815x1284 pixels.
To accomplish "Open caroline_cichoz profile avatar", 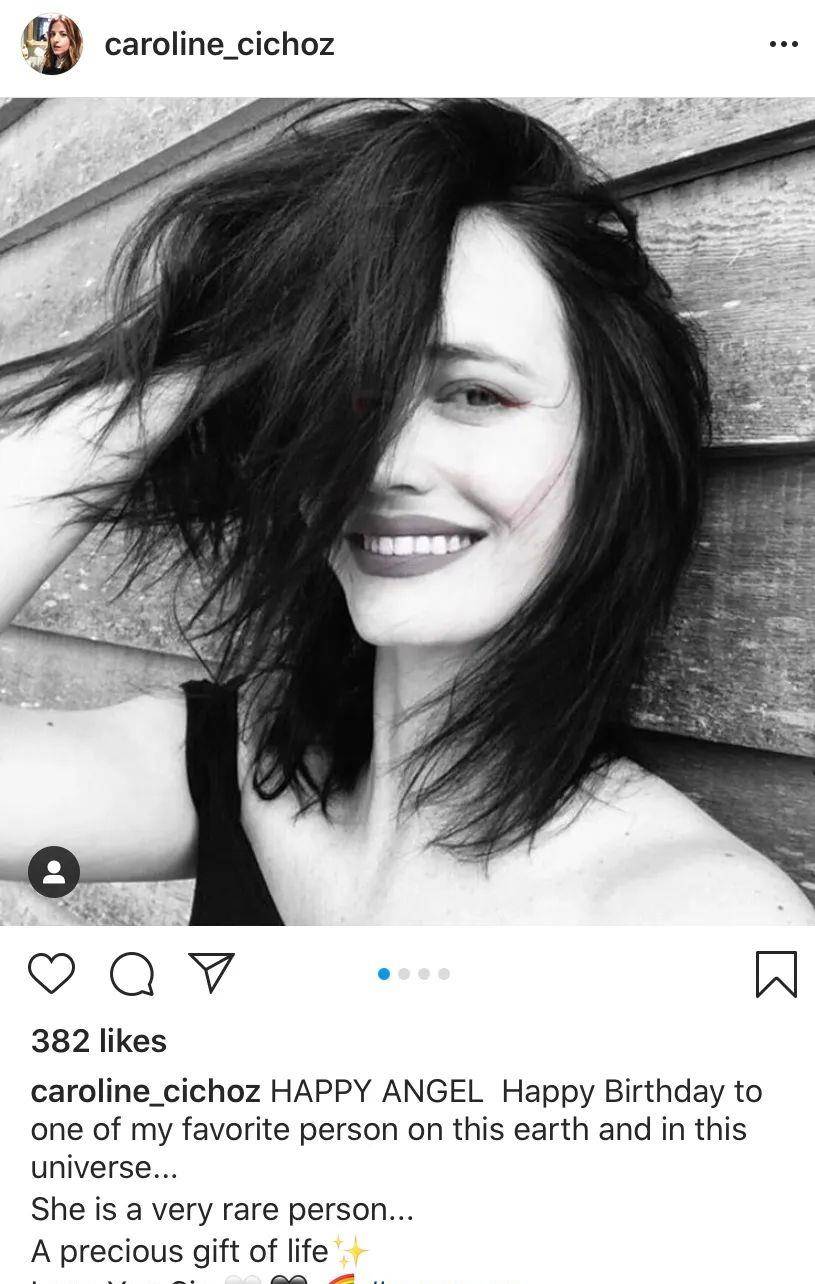I will pos(52,45).
